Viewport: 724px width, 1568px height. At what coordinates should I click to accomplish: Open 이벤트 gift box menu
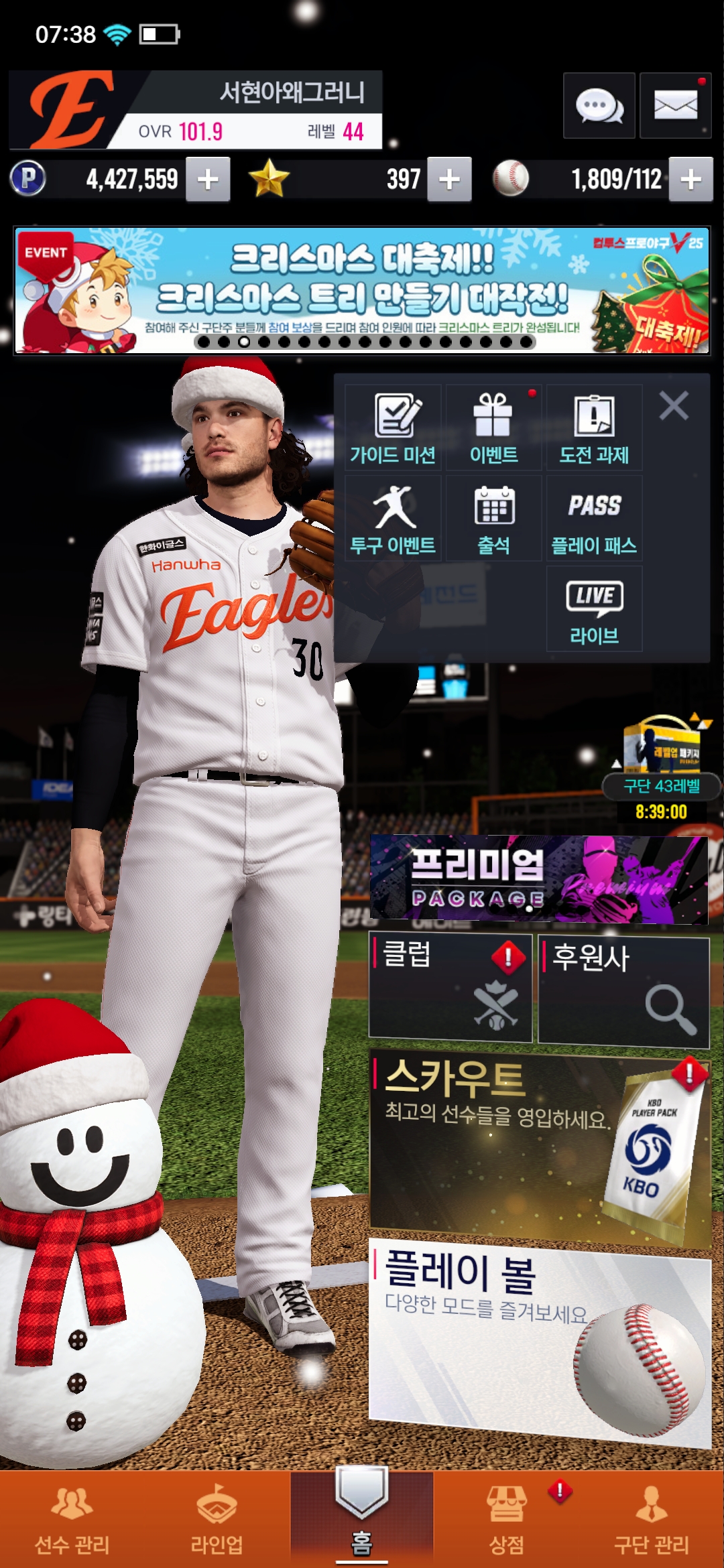[x=493, y=428]
